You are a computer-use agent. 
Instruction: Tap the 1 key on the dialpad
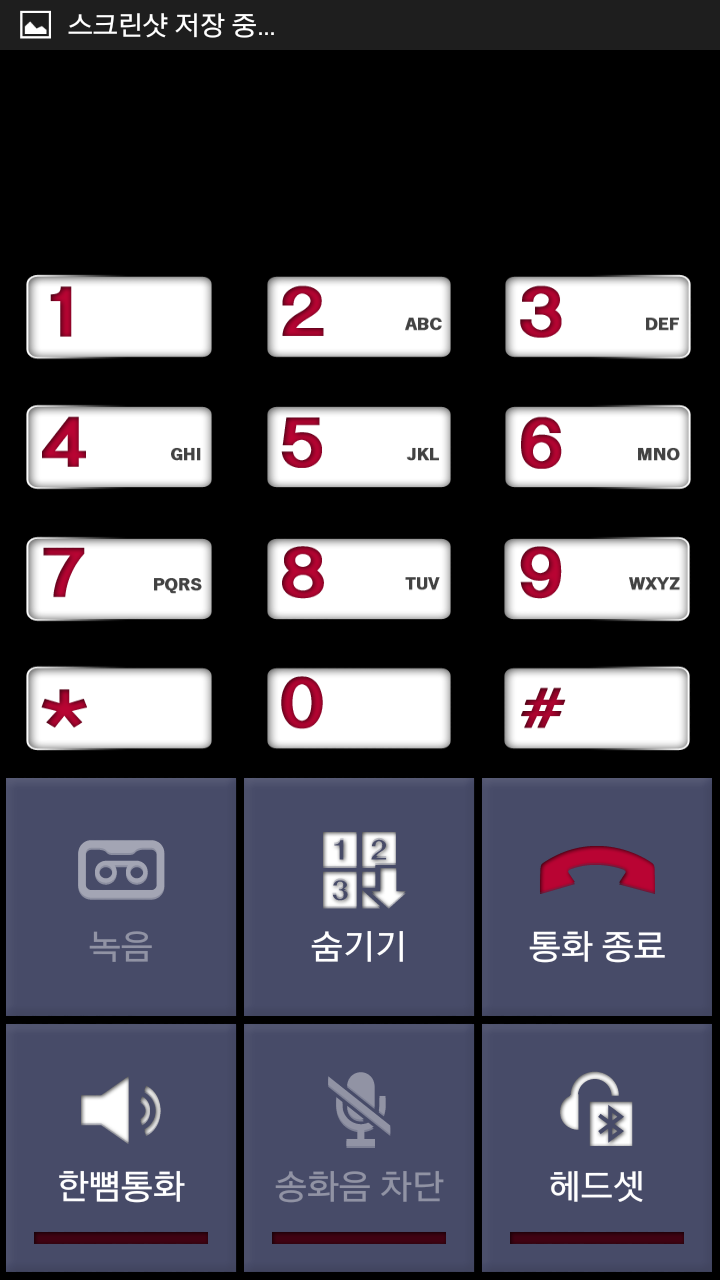(x=119, y=317)
